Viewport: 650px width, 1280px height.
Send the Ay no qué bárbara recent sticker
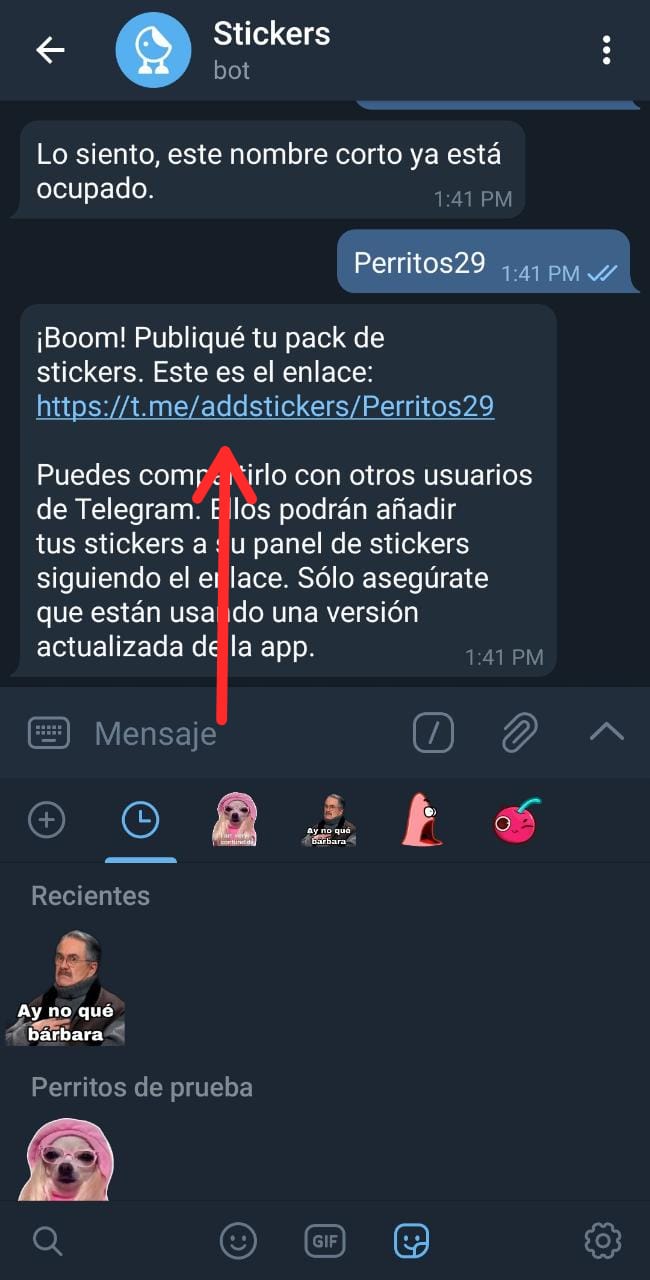66,988
